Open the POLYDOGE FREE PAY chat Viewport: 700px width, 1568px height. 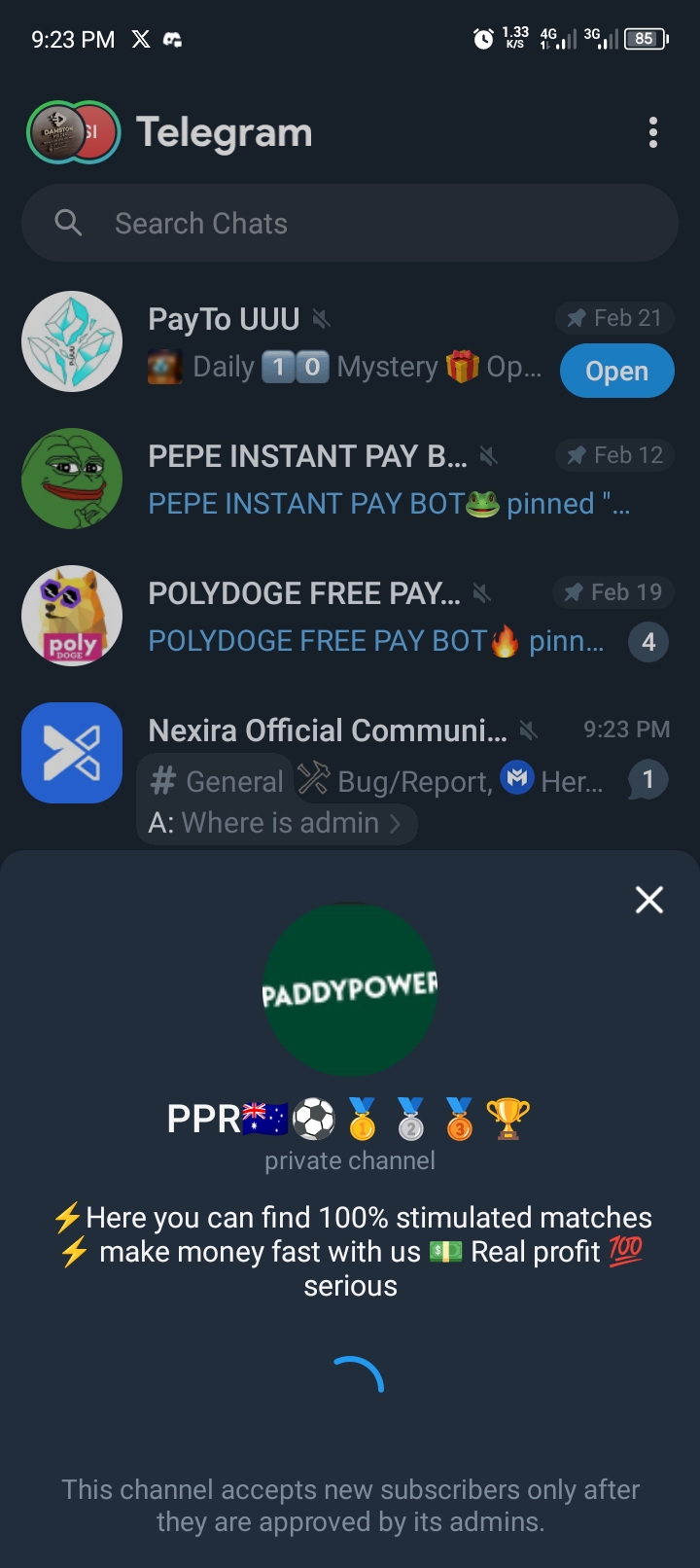[x=340, y=616]
